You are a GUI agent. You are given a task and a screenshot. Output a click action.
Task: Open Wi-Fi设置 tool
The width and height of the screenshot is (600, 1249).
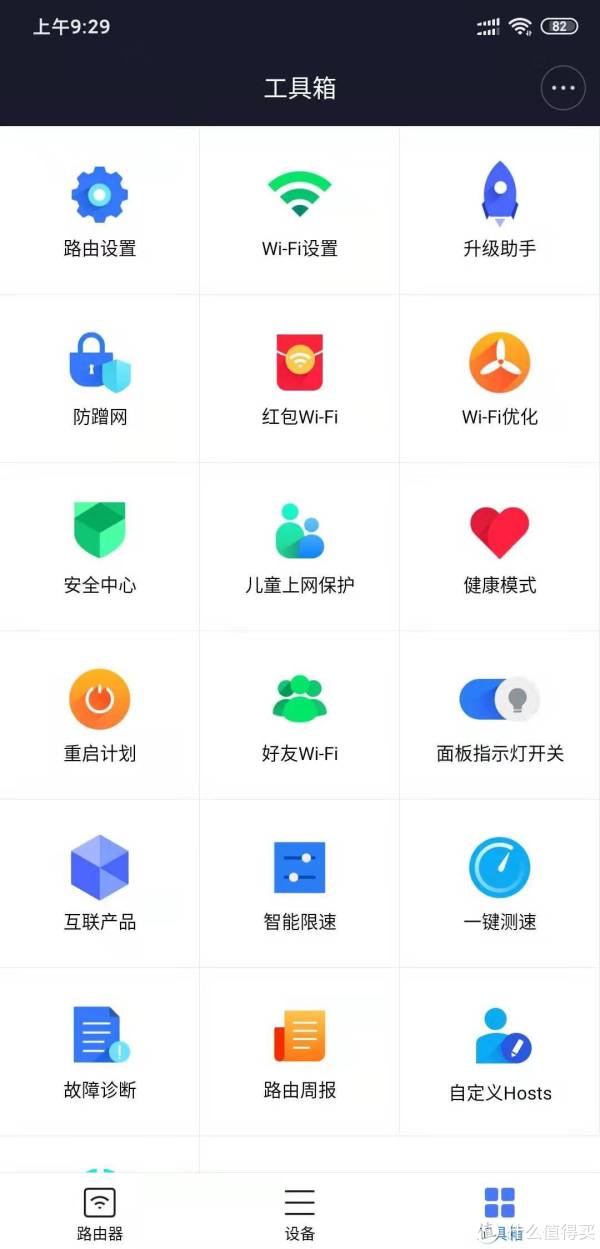[x=299, y=210]
